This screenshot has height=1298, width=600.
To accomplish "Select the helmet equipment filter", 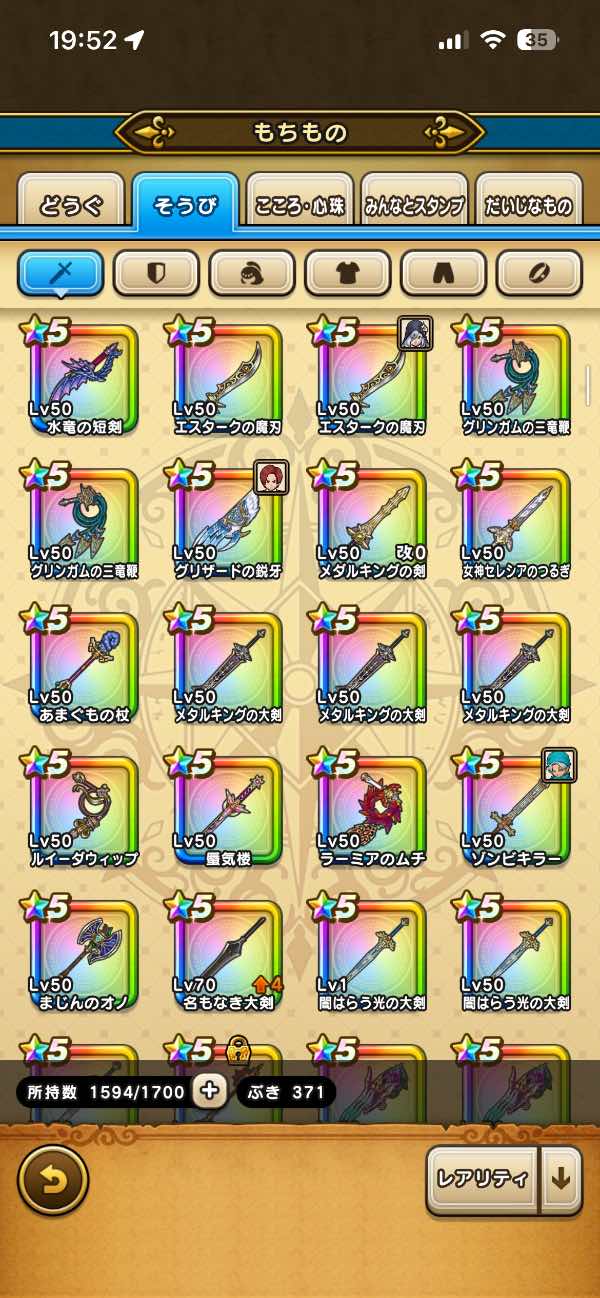I will pos(252,272).
